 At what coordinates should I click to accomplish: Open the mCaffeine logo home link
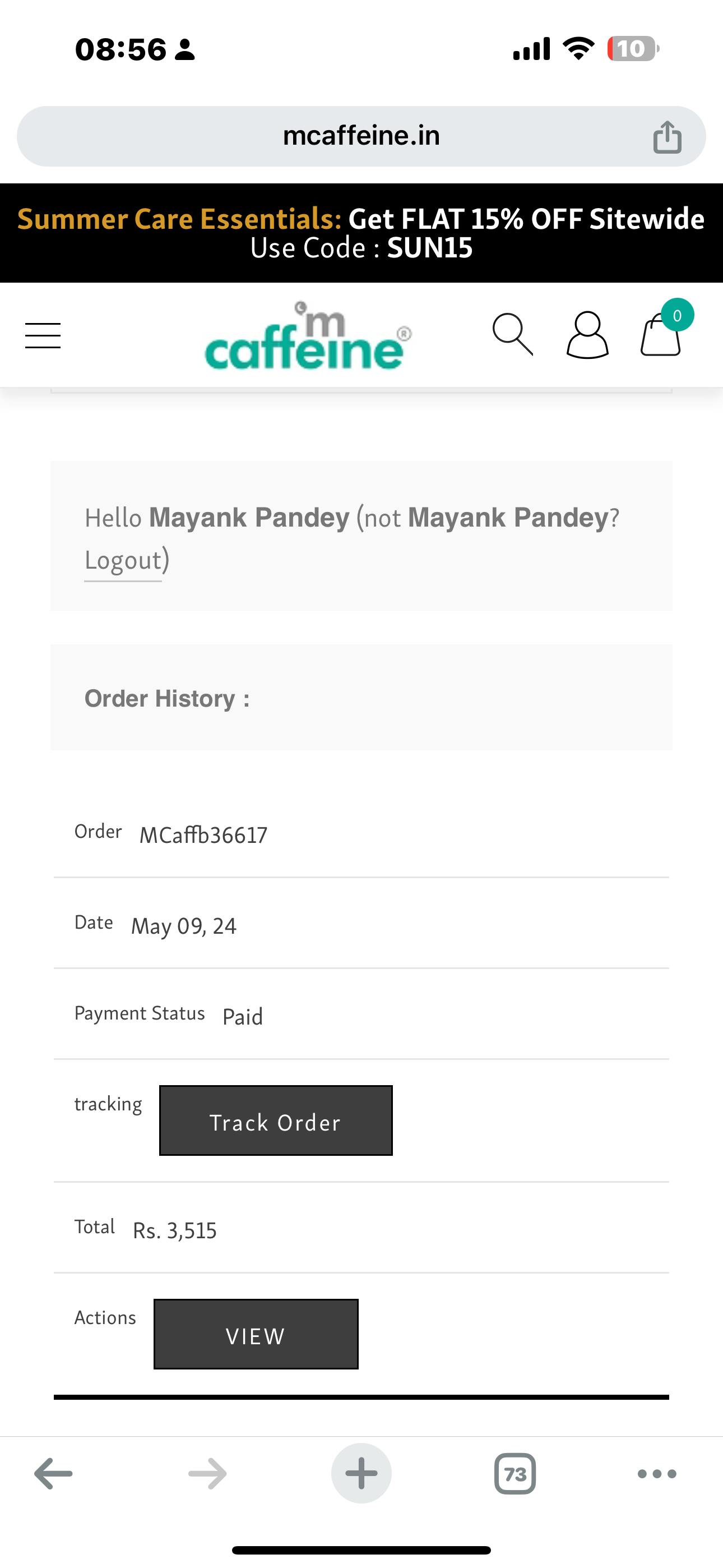click(308, 336)
